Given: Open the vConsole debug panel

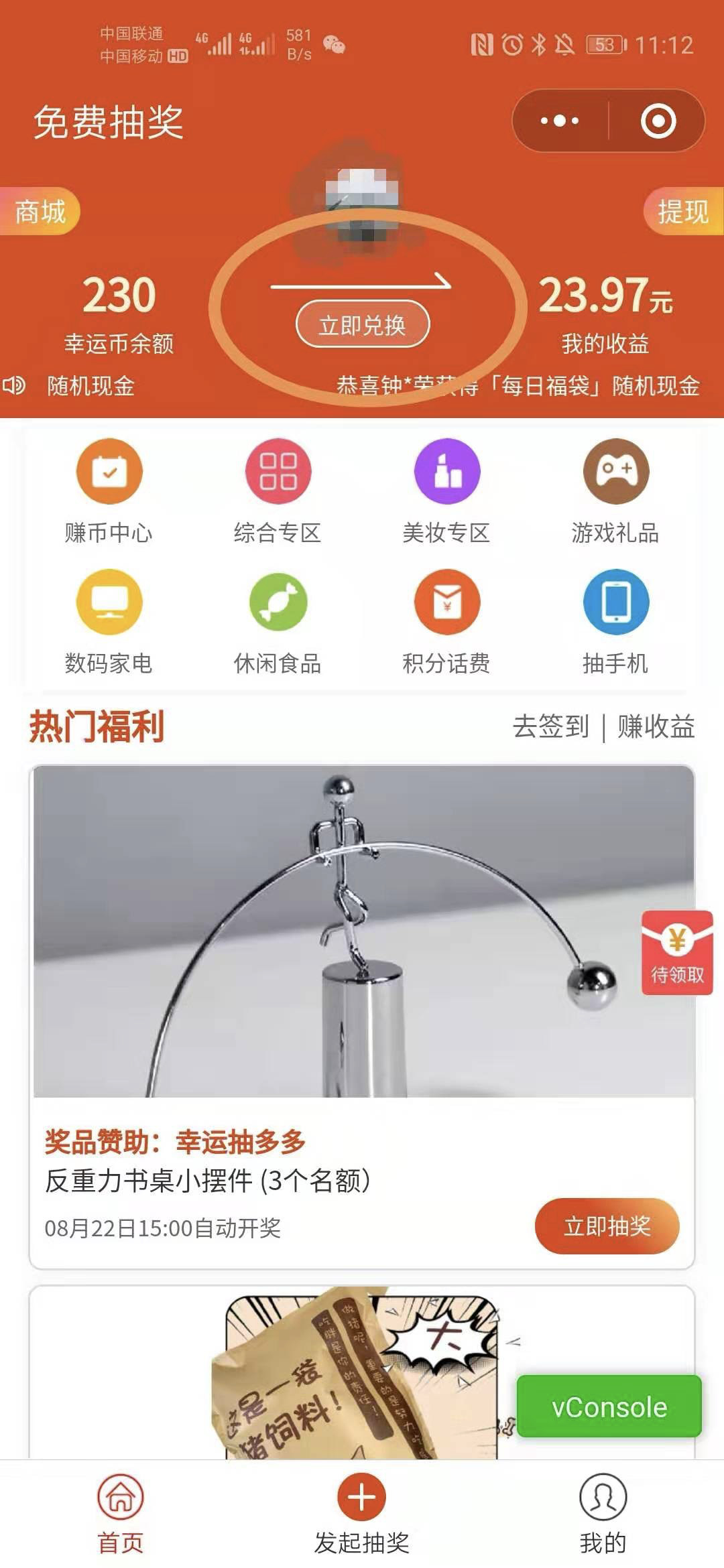Looking at the screenshot, I should coord(609,1407).
